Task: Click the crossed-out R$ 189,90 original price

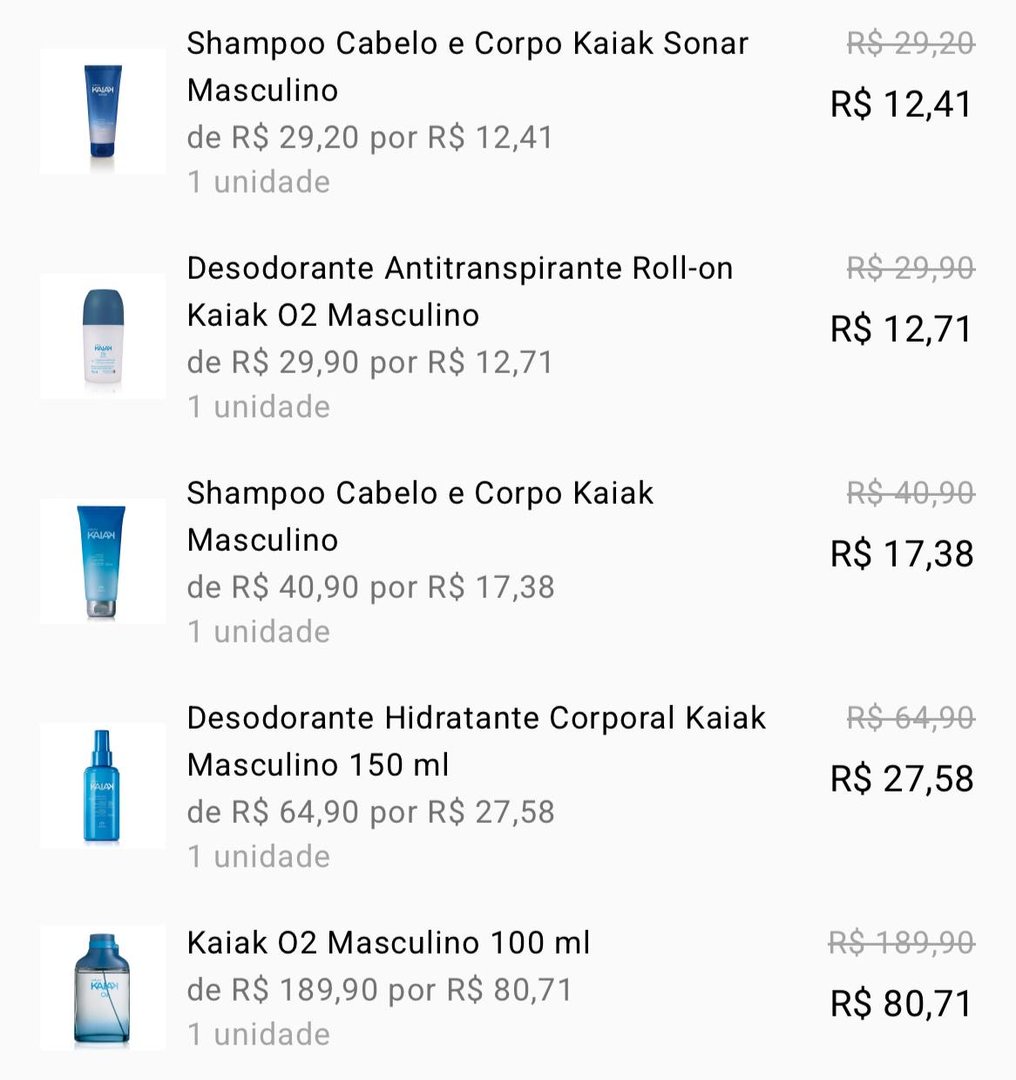Action: pyautogui.click(x=899, y=942)
